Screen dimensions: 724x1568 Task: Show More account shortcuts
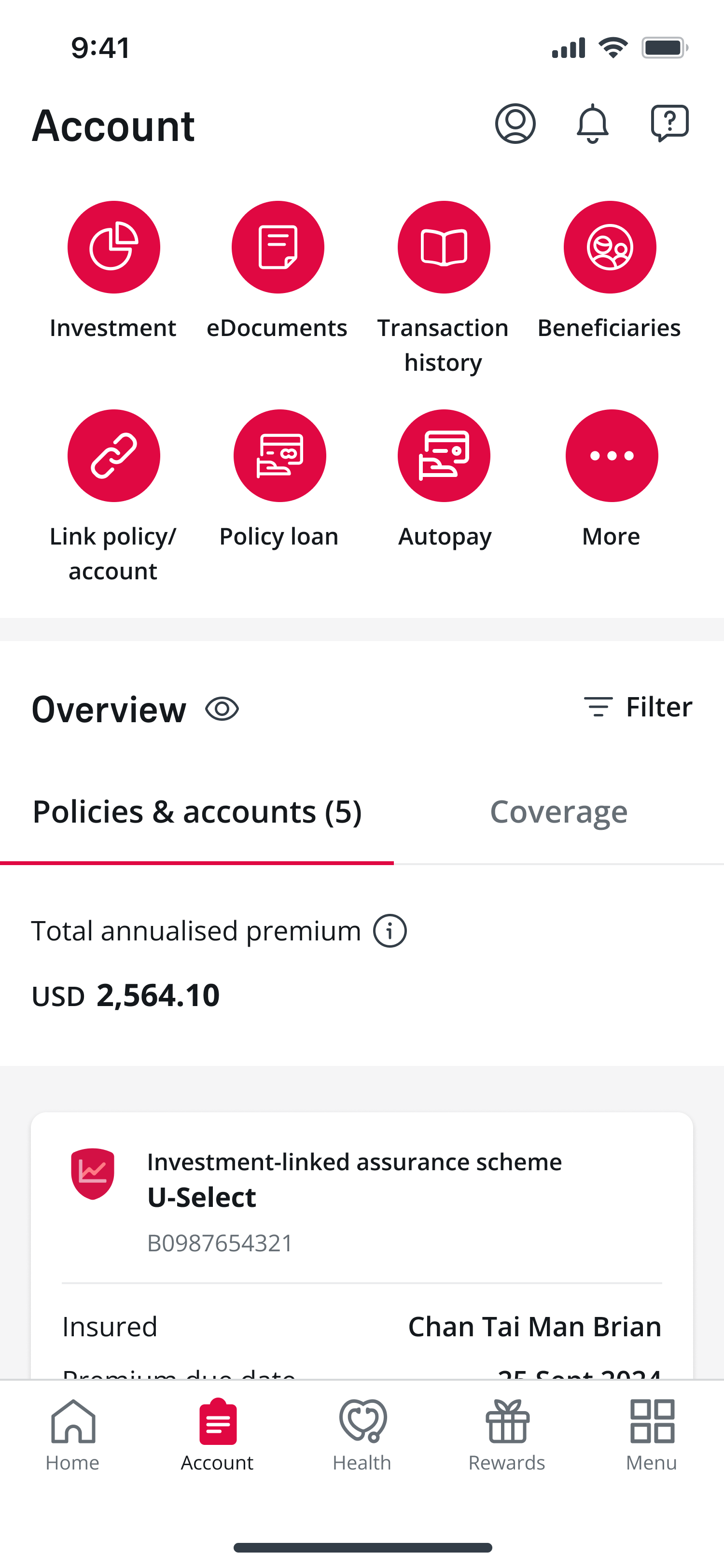point(612,456)
